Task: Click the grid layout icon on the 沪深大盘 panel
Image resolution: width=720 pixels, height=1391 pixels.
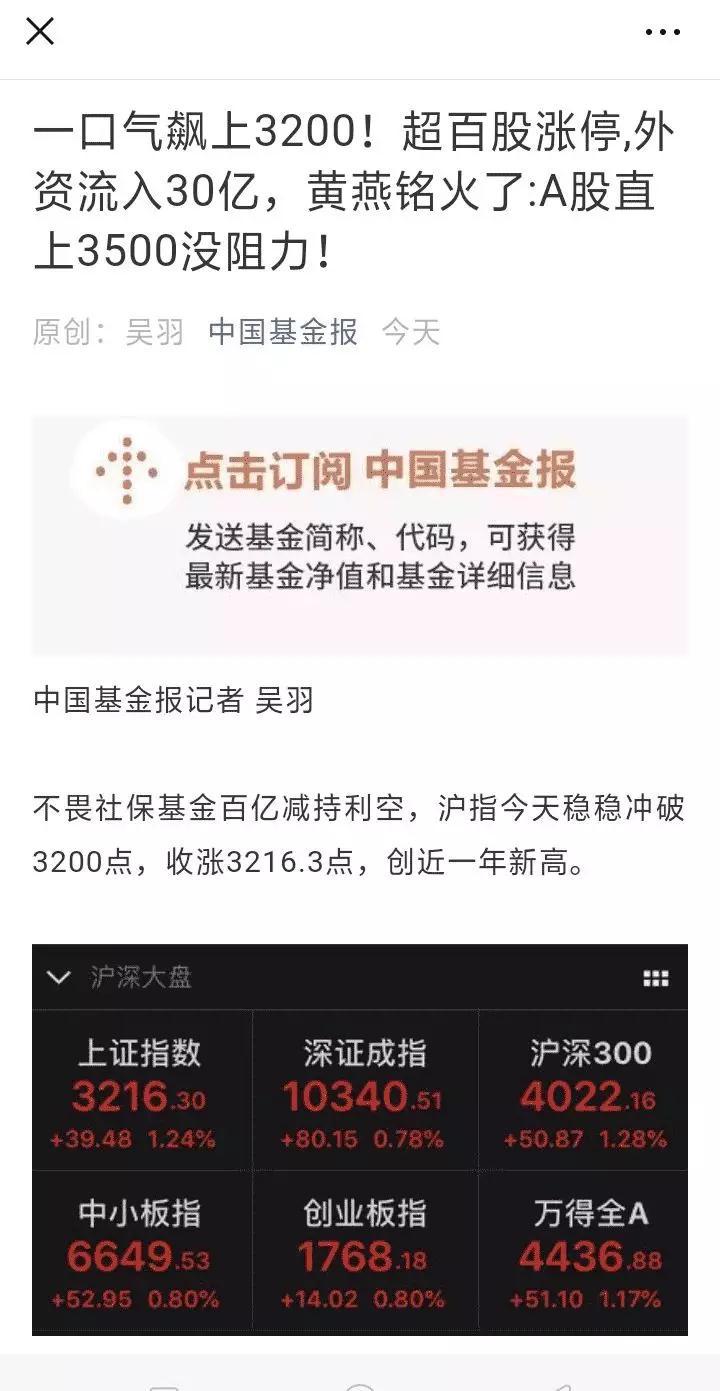Action: point(657,980)
